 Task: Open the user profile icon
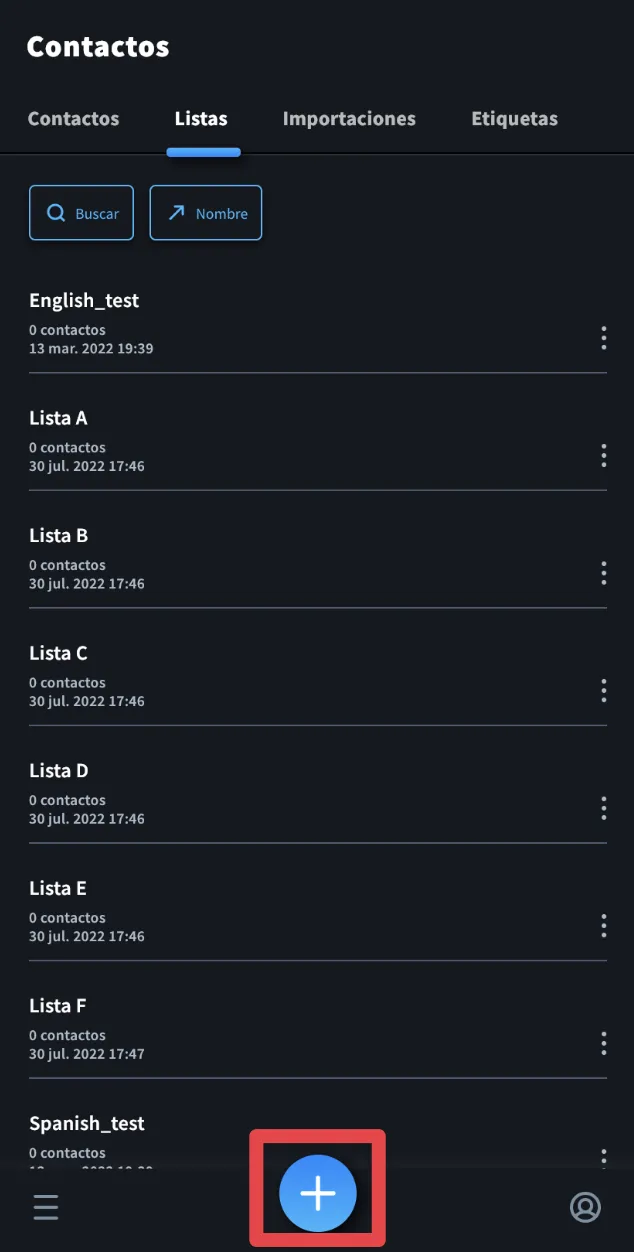[x=585, y=1207]
